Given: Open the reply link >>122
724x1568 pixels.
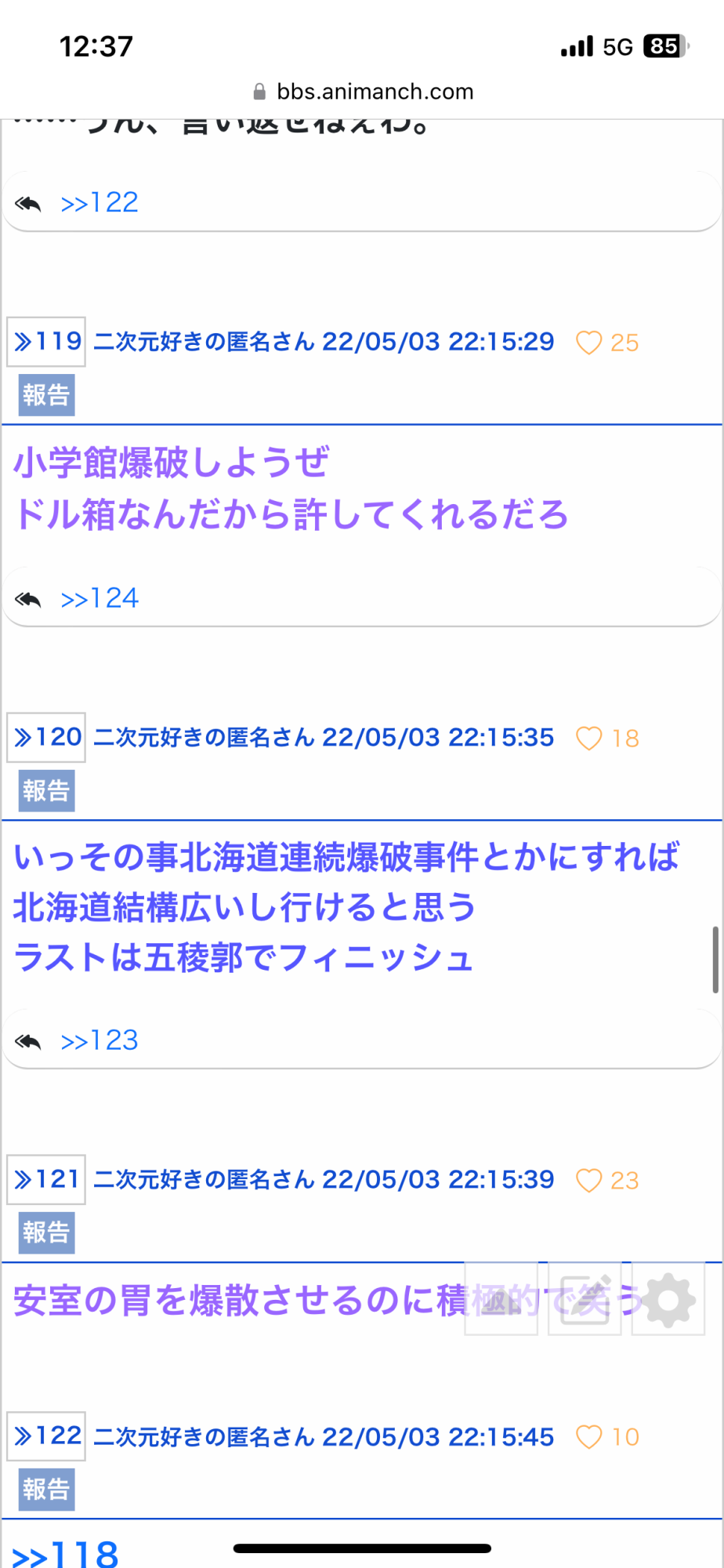Looking at the screenshot, I should click(100, 203).
